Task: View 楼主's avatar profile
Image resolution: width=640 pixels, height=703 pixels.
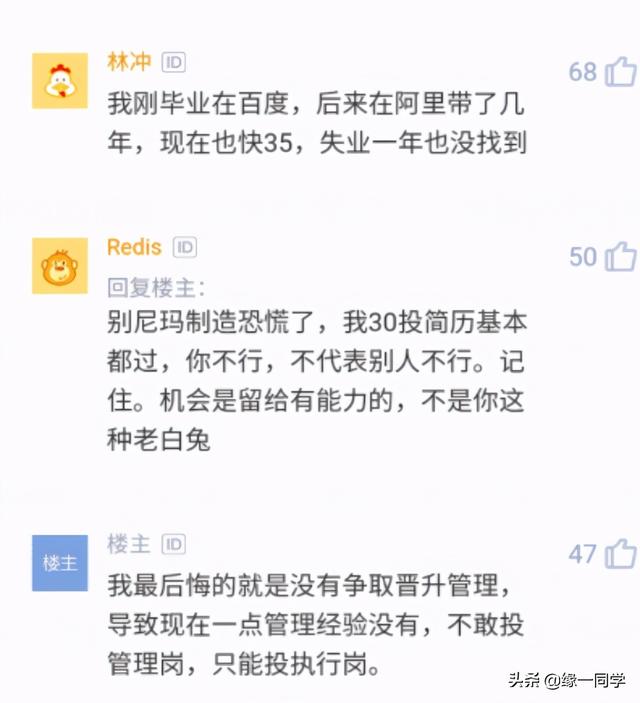Action: click(60, 562)
